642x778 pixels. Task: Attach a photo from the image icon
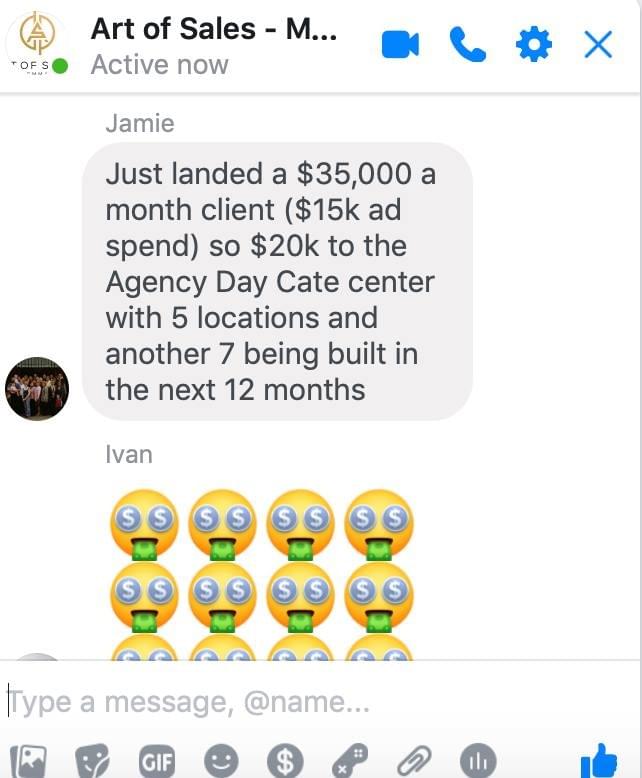coord(29,762)
